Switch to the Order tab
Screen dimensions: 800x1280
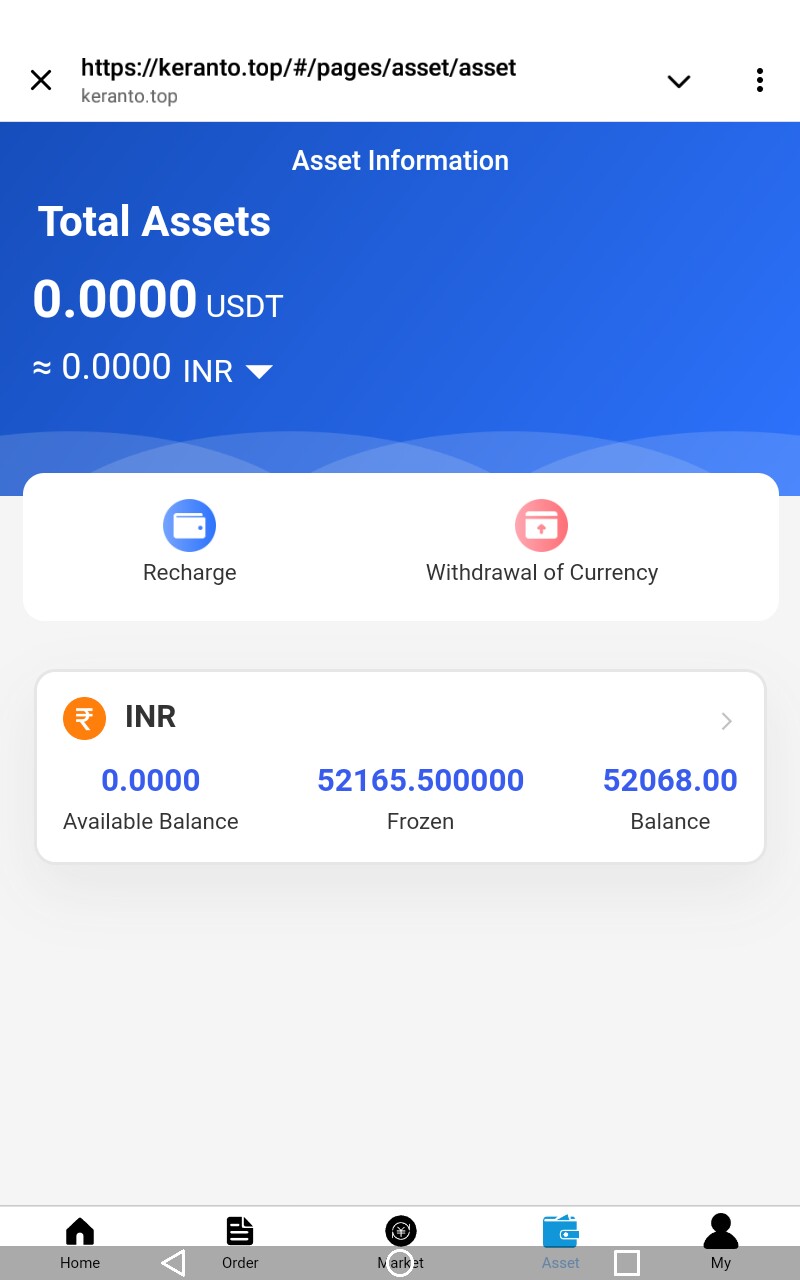point(240,1233)
